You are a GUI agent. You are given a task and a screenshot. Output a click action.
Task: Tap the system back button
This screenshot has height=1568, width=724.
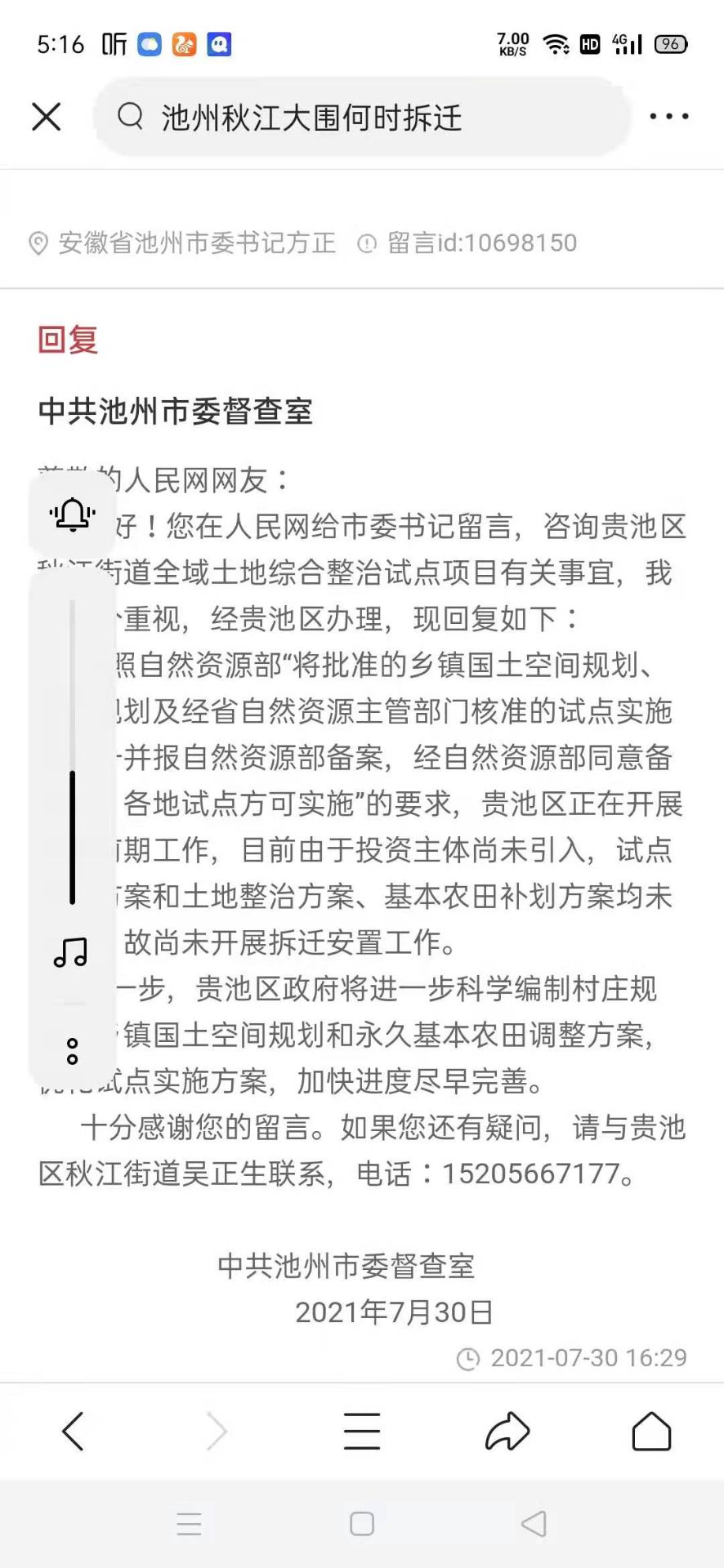coord(534,1524)
